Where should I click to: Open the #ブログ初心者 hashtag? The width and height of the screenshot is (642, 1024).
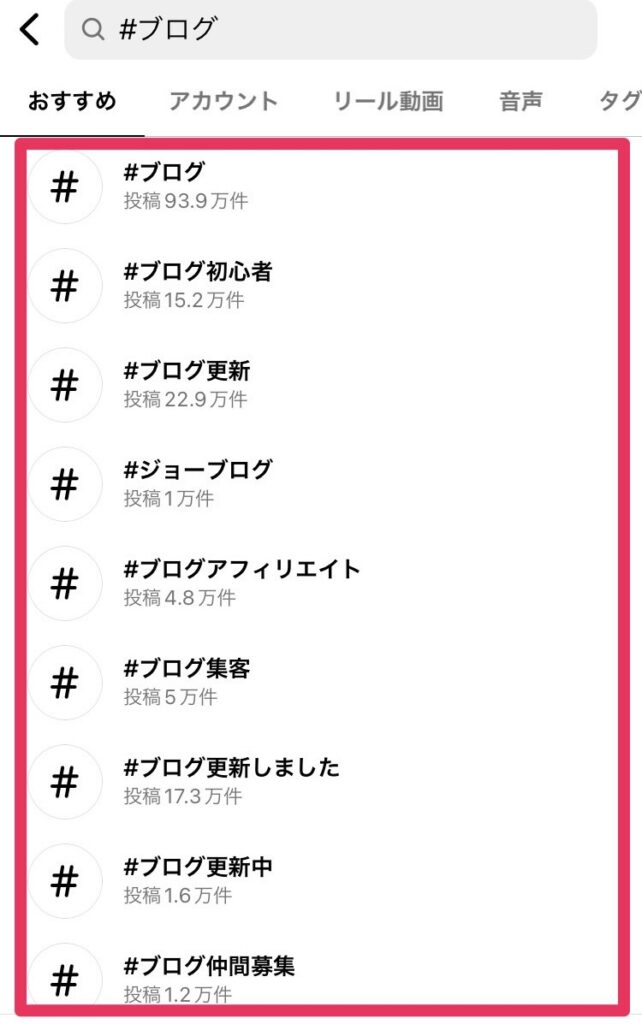pyautogui.click(x=198, y=285)
